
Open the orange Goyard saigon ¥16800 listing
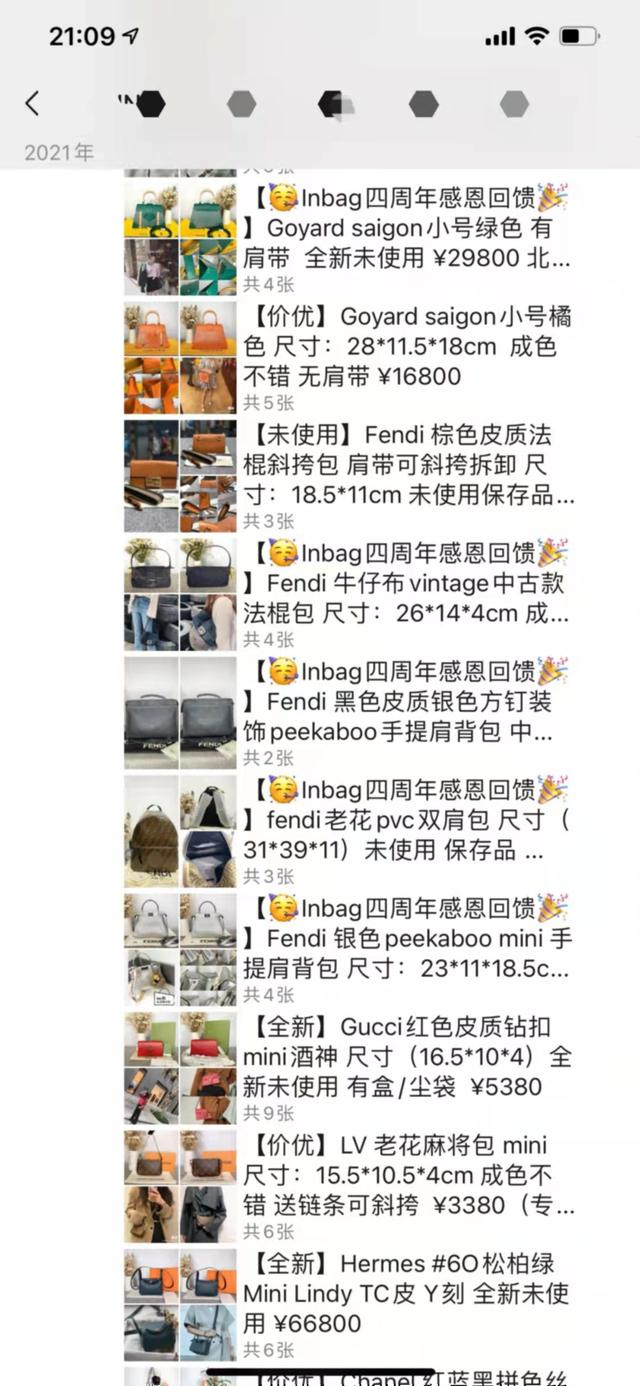pyautogui.click(x=350, y=358)
